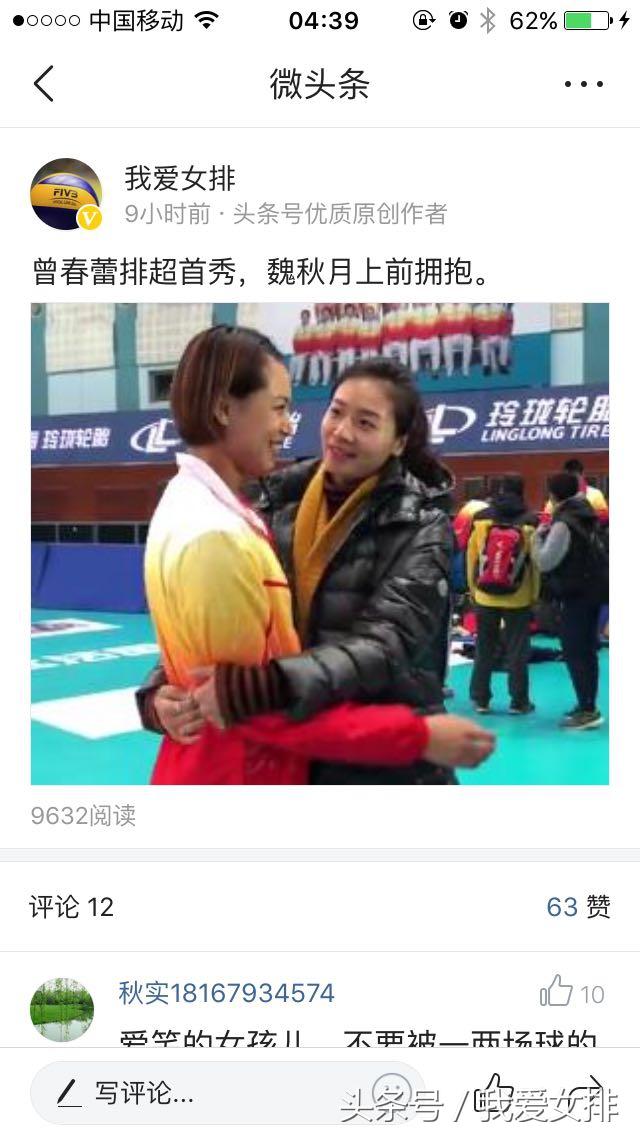Tap avatar of commenter 秋实18167934574
Viewport: 640px width, 1136px height.
coord(62,1009)
